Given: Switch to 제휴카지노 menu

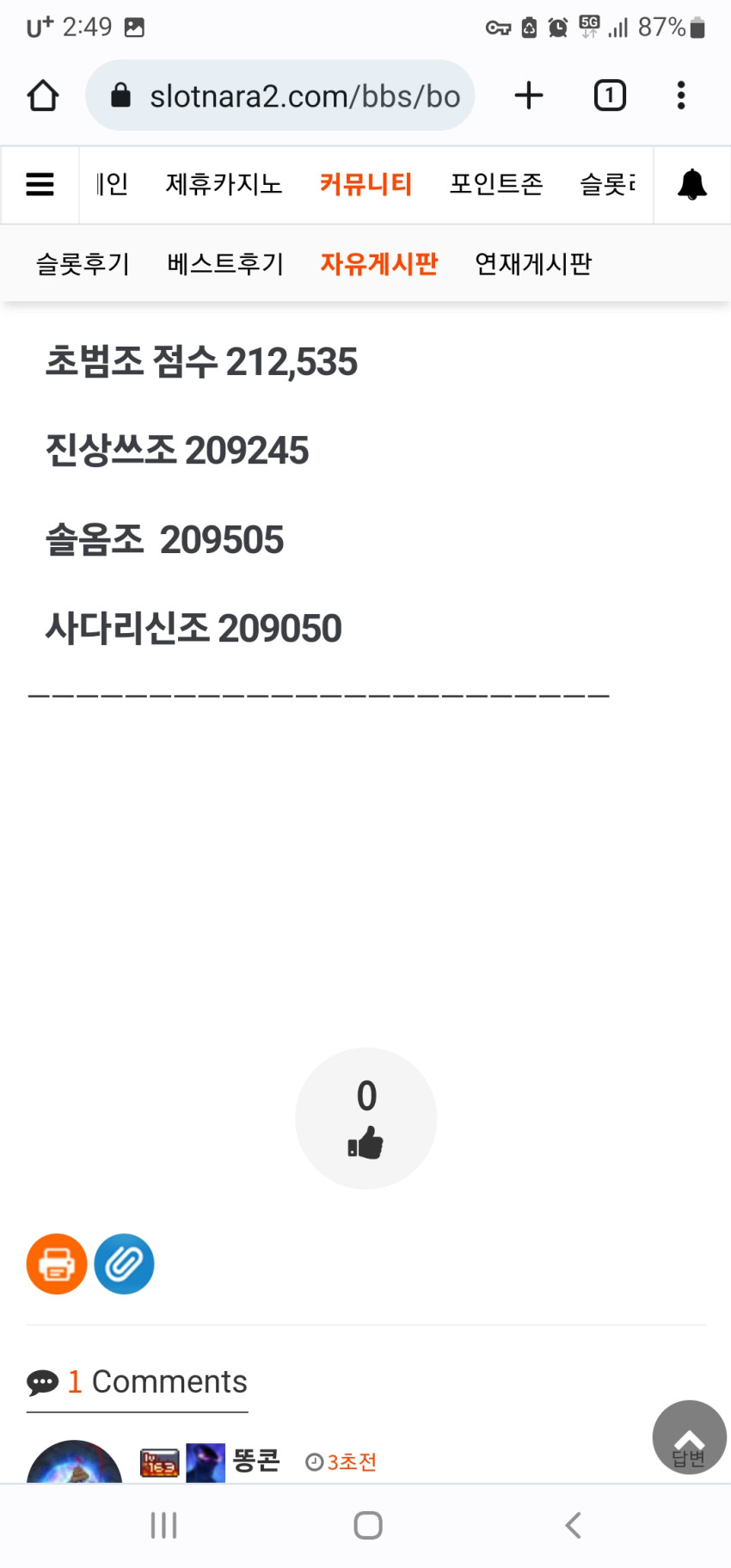Looking at the screenshot, I should [x=224, y=184].
